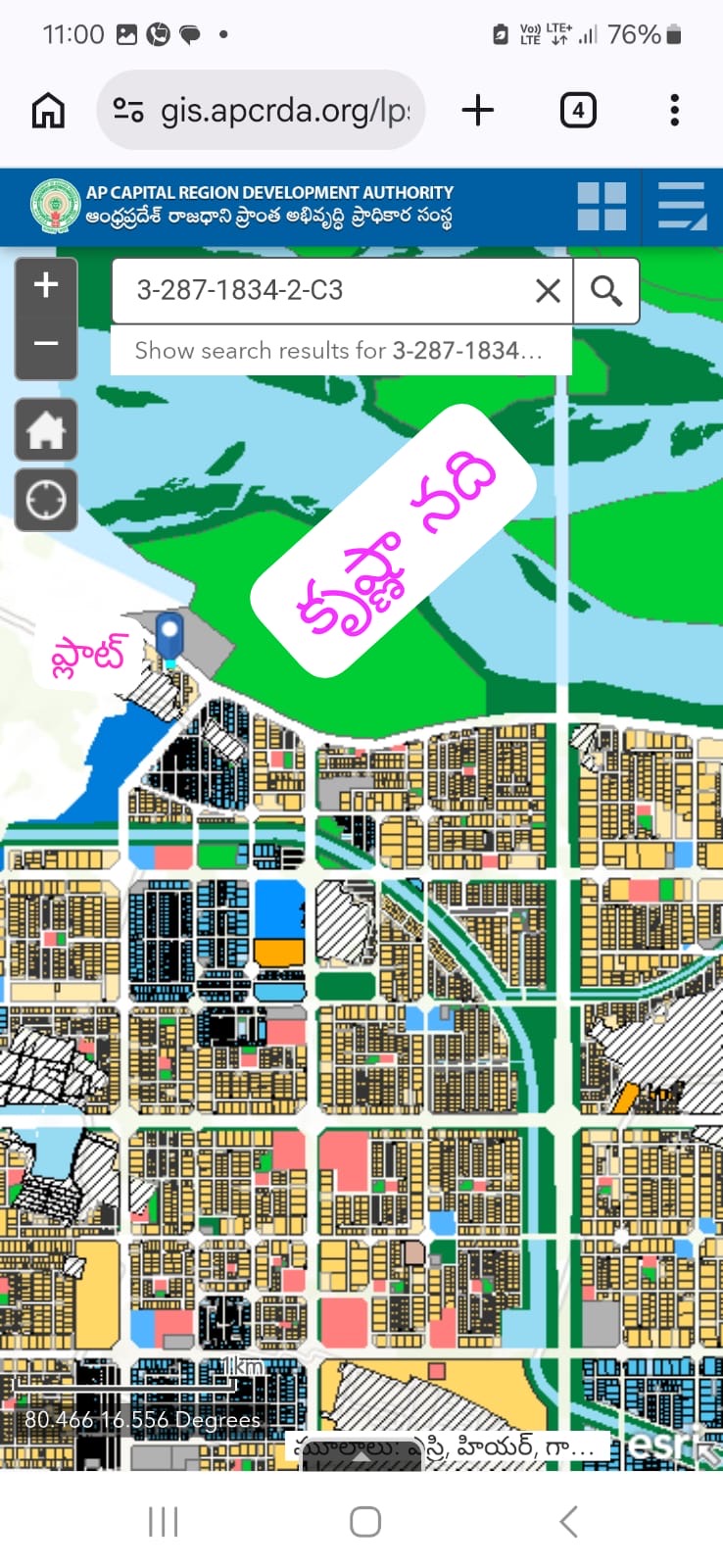Screen dimensions: 723x1568
Task: Edit the plot search field 3-287-1834-2-C3
Action: point(323,290)
